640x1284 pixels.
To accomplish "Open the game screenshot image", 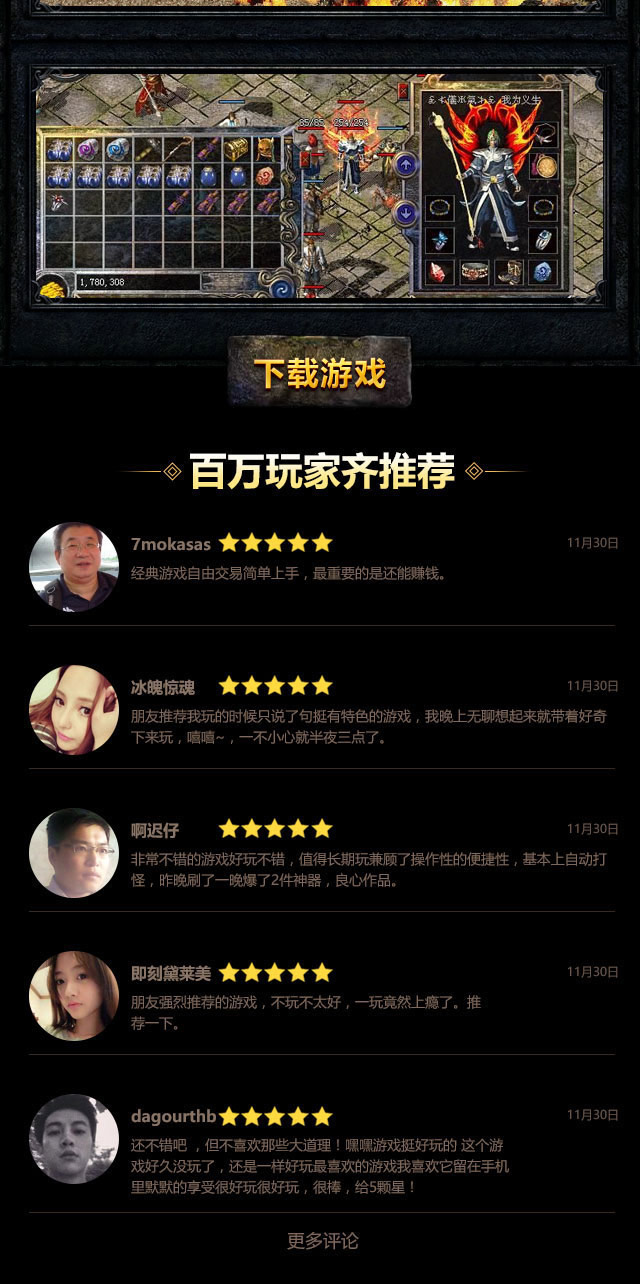I will pyautogui.click(x=319, y=186).
